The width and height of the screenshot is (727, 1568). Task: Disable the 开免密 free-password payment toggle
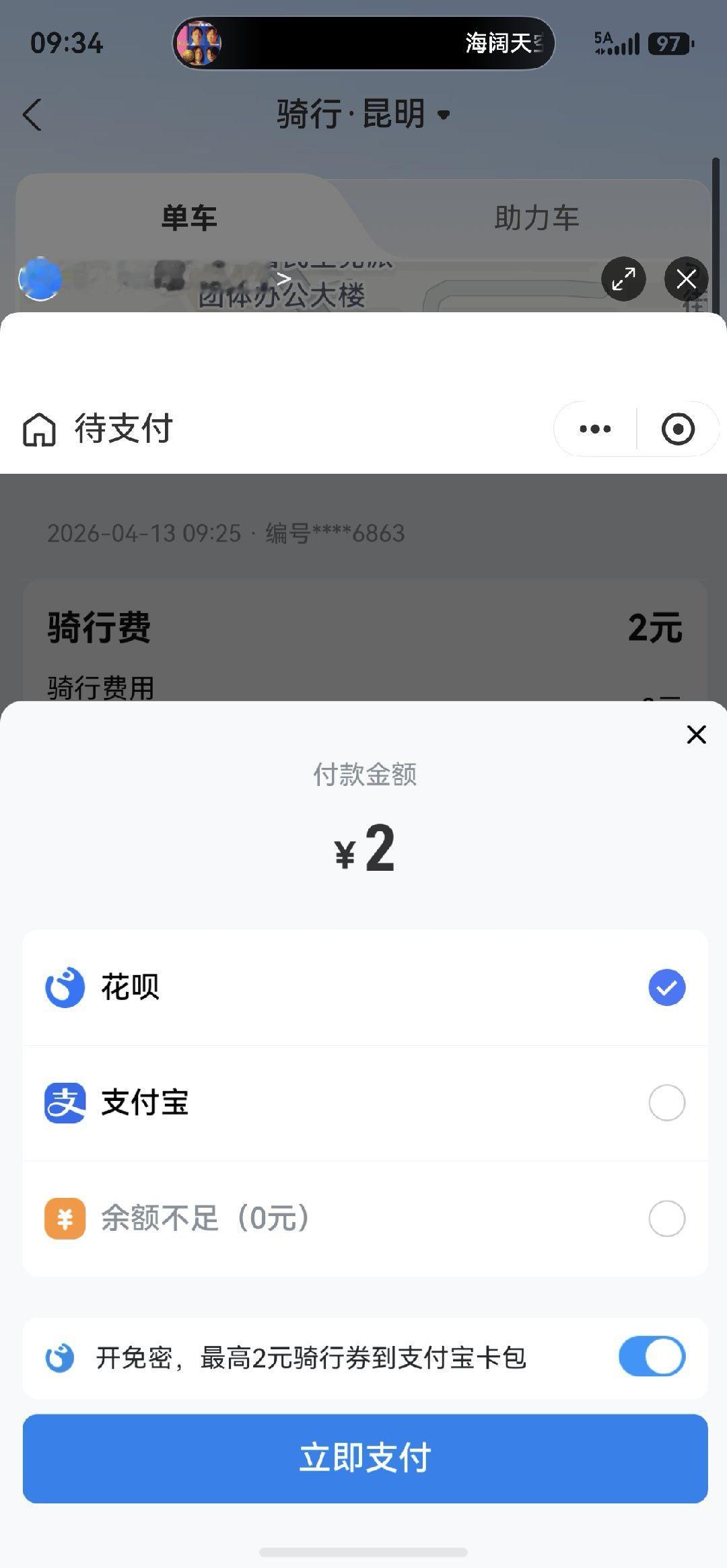tap(651, 1357)
